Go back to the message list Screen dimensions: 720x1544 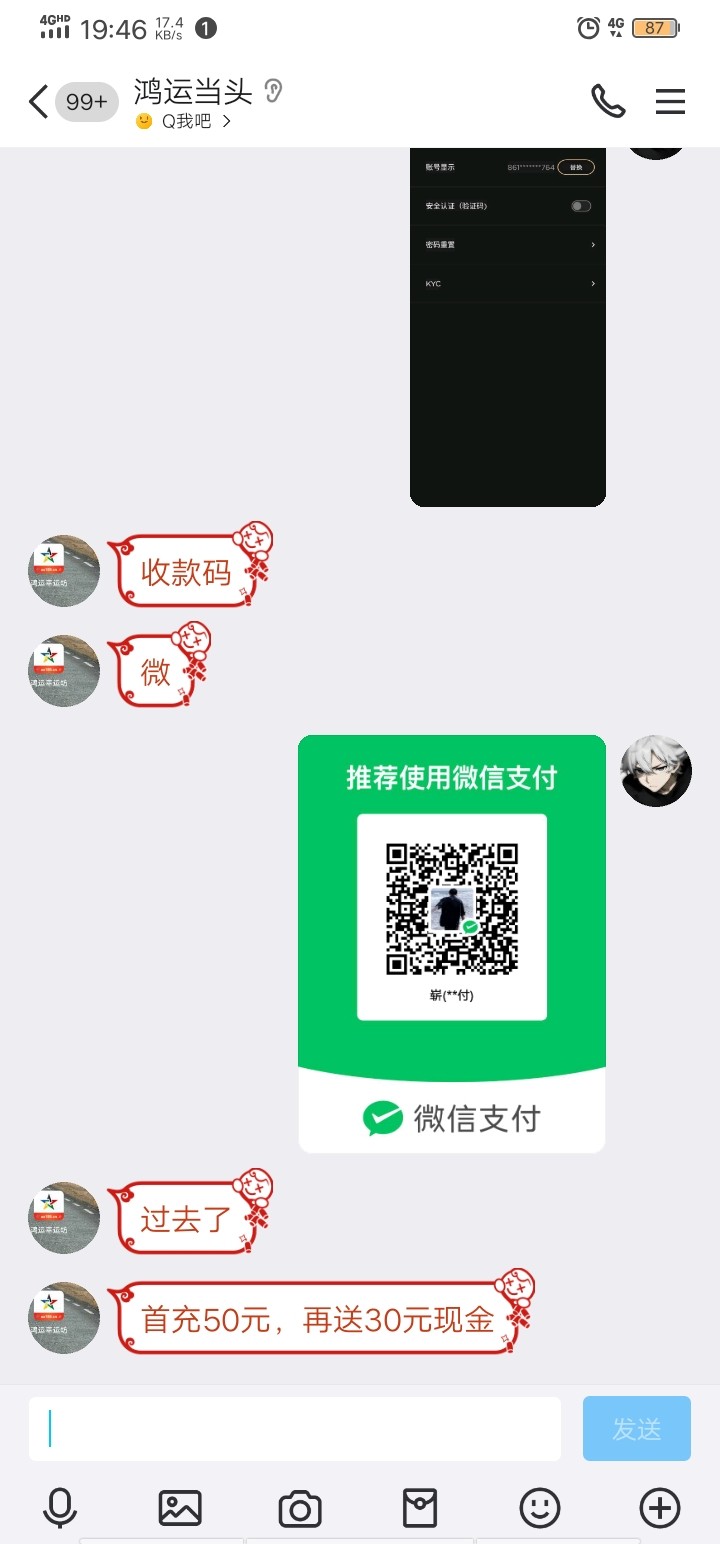coord(38,102)
